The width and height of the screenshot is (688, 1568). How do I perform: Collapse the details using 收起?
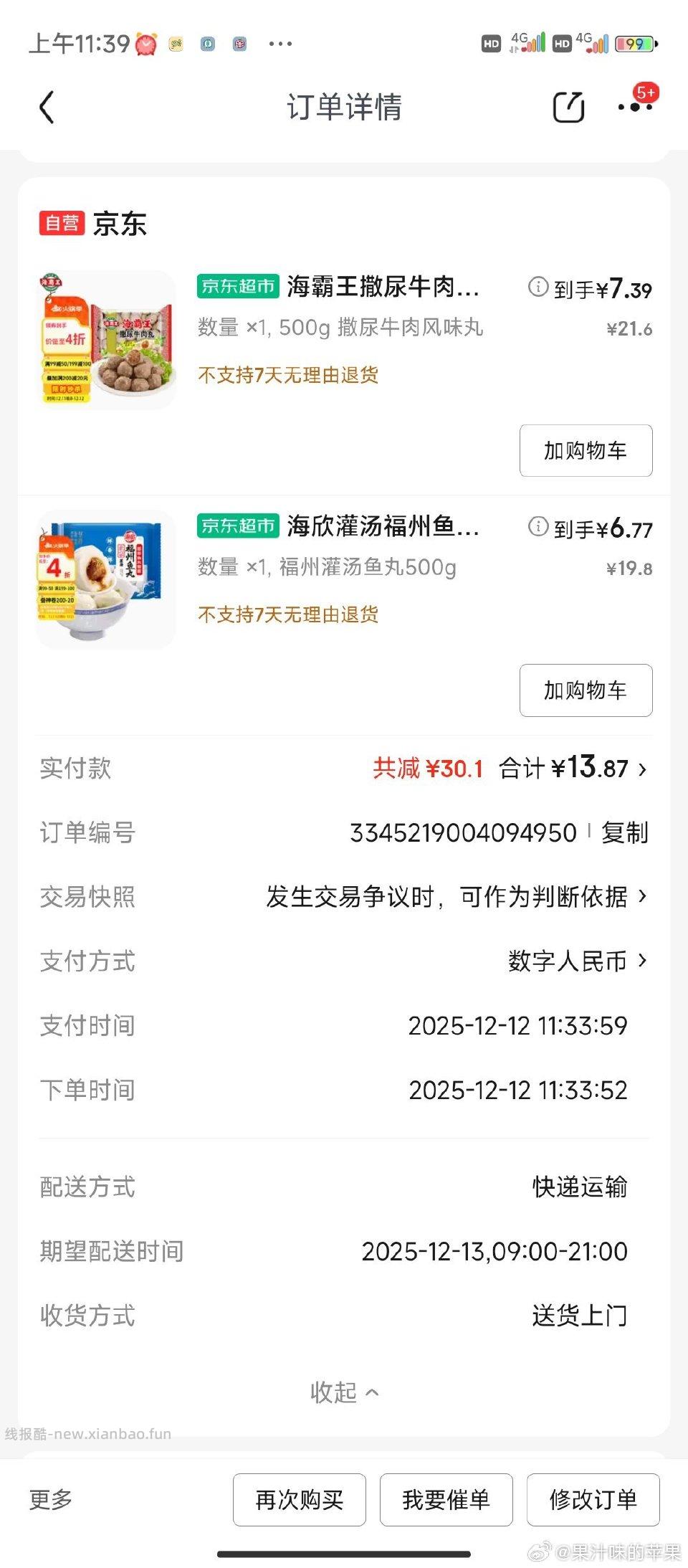pyautogui.click(x=344, y=1392)
